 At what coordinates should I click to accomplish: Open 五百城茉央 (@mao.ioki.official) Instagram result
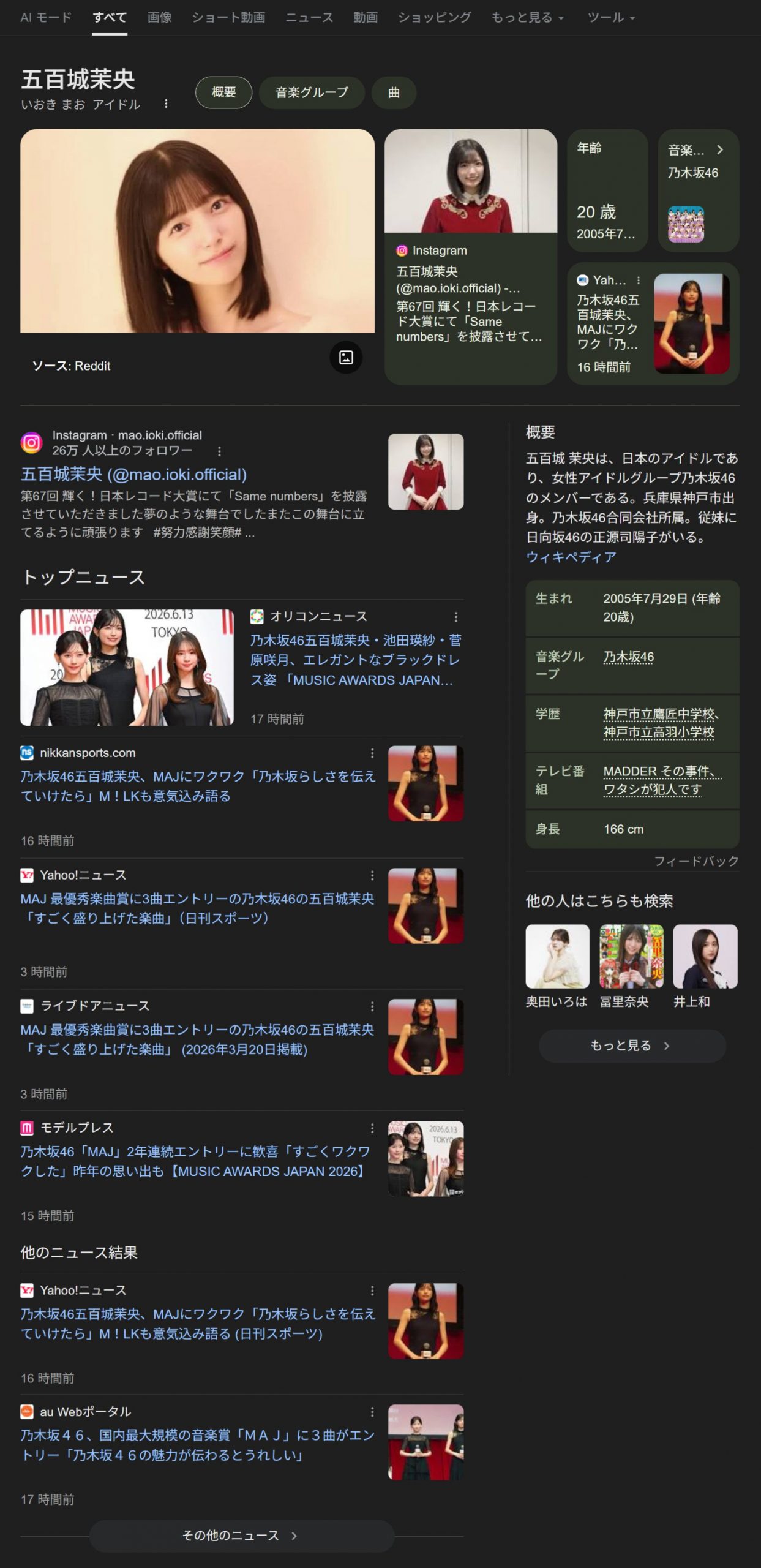coord(133,474)
